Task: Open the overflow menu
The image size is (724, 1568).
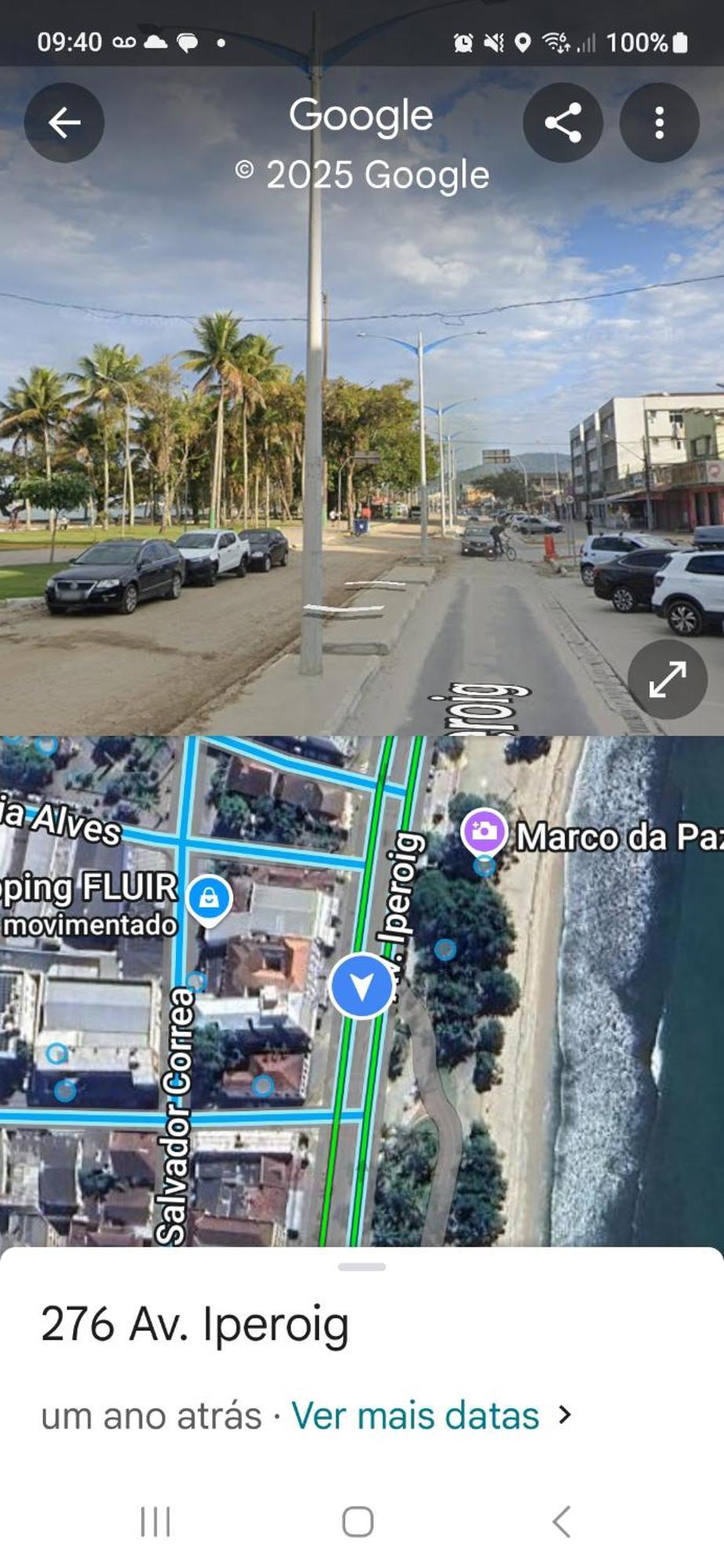Action: click(x=659, y=123)
